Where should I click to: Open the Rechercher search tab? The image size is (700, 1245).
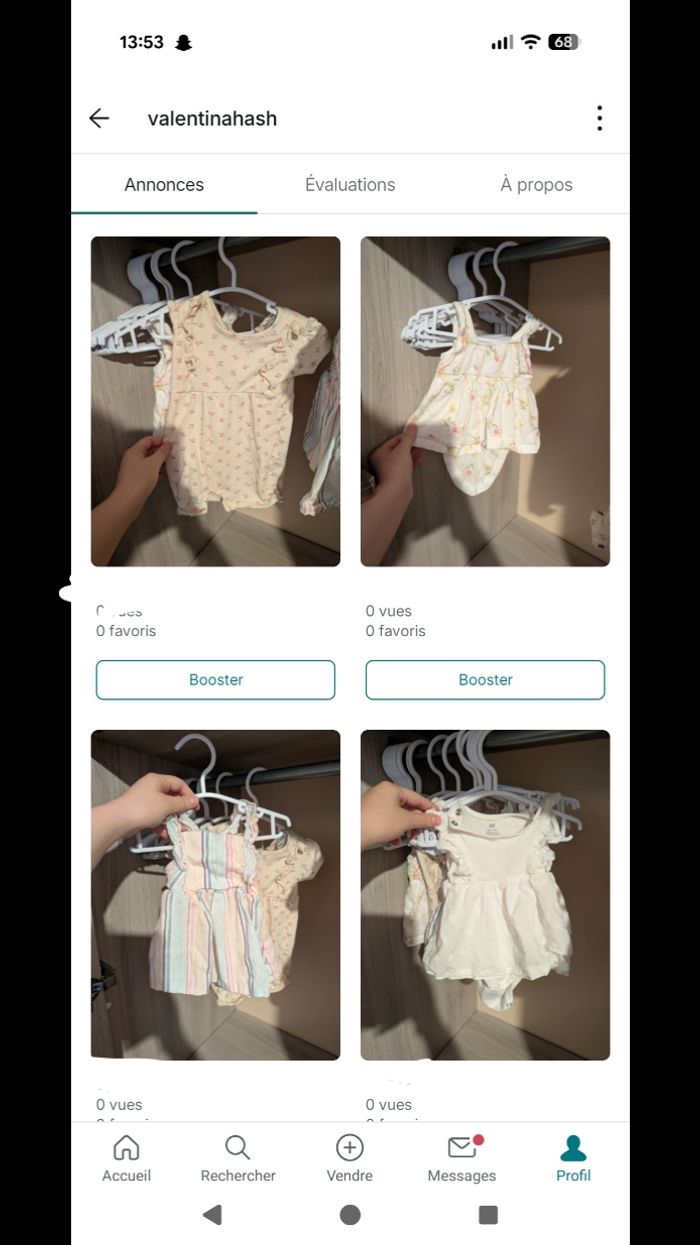[x=238, y=1159]
